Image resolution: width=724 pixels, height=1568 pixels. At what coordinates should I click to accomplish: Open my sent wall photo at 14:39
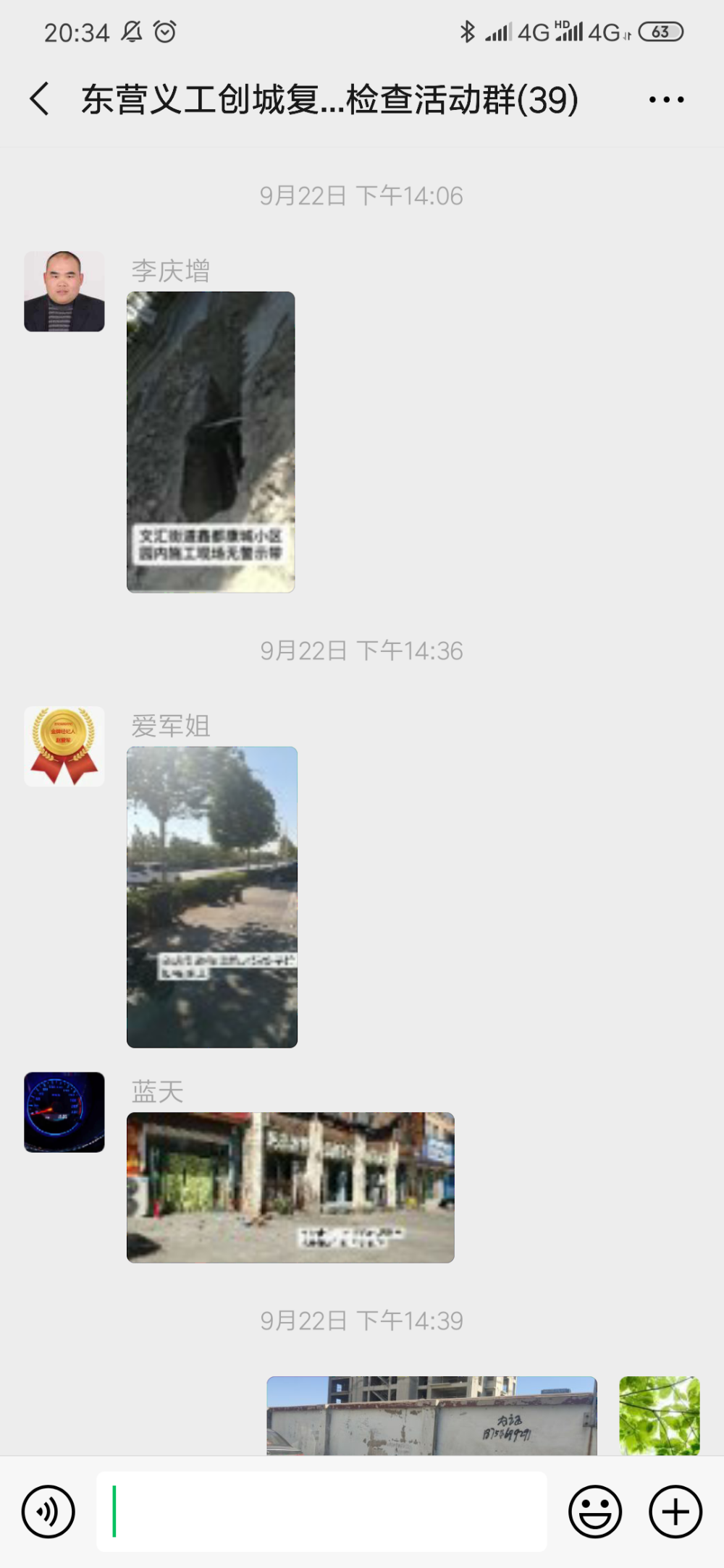click(x=432, y=1415)
